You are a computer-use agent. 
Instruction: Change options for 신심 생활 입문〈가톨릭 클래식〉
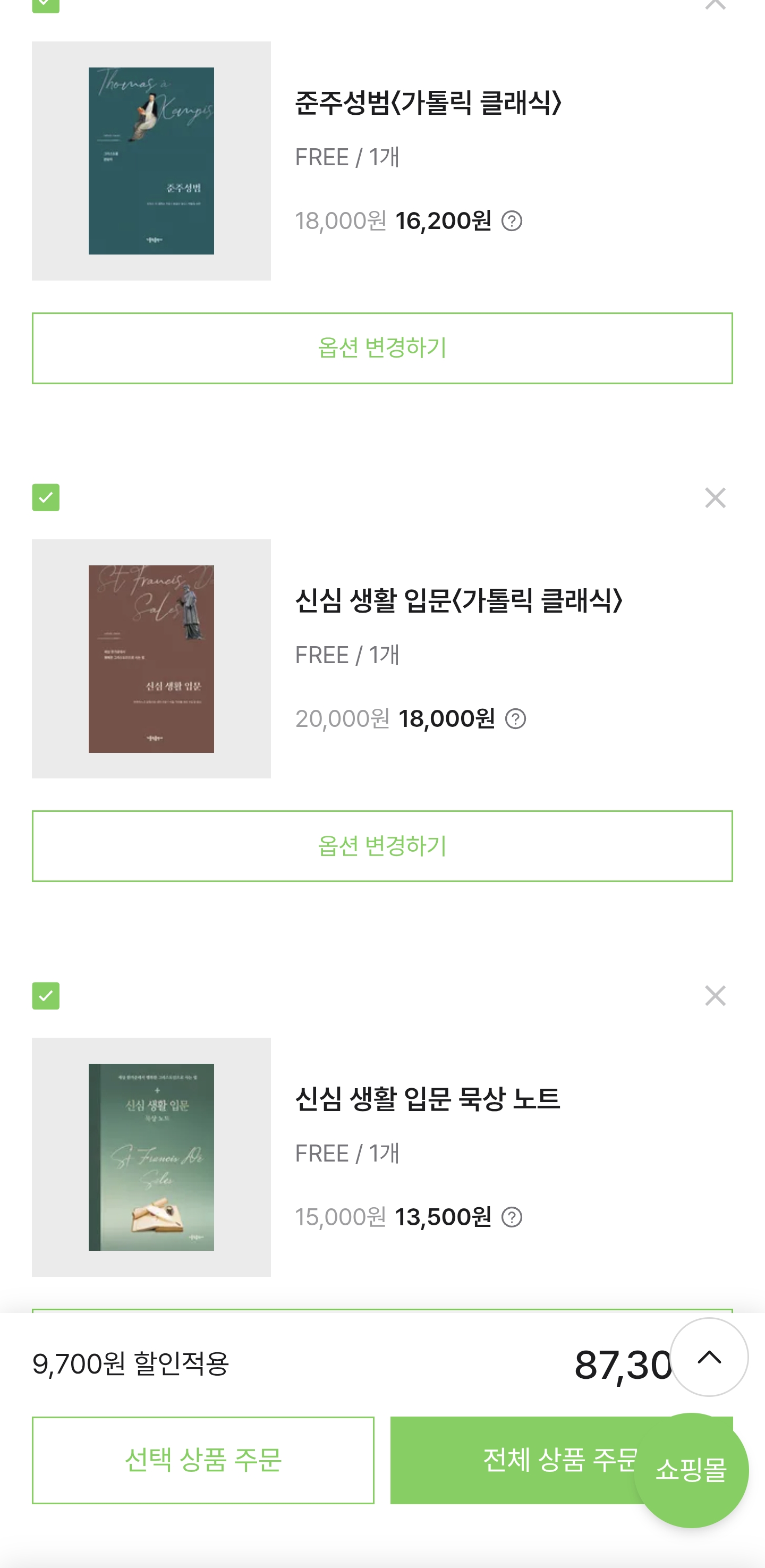tap(382, 845)
